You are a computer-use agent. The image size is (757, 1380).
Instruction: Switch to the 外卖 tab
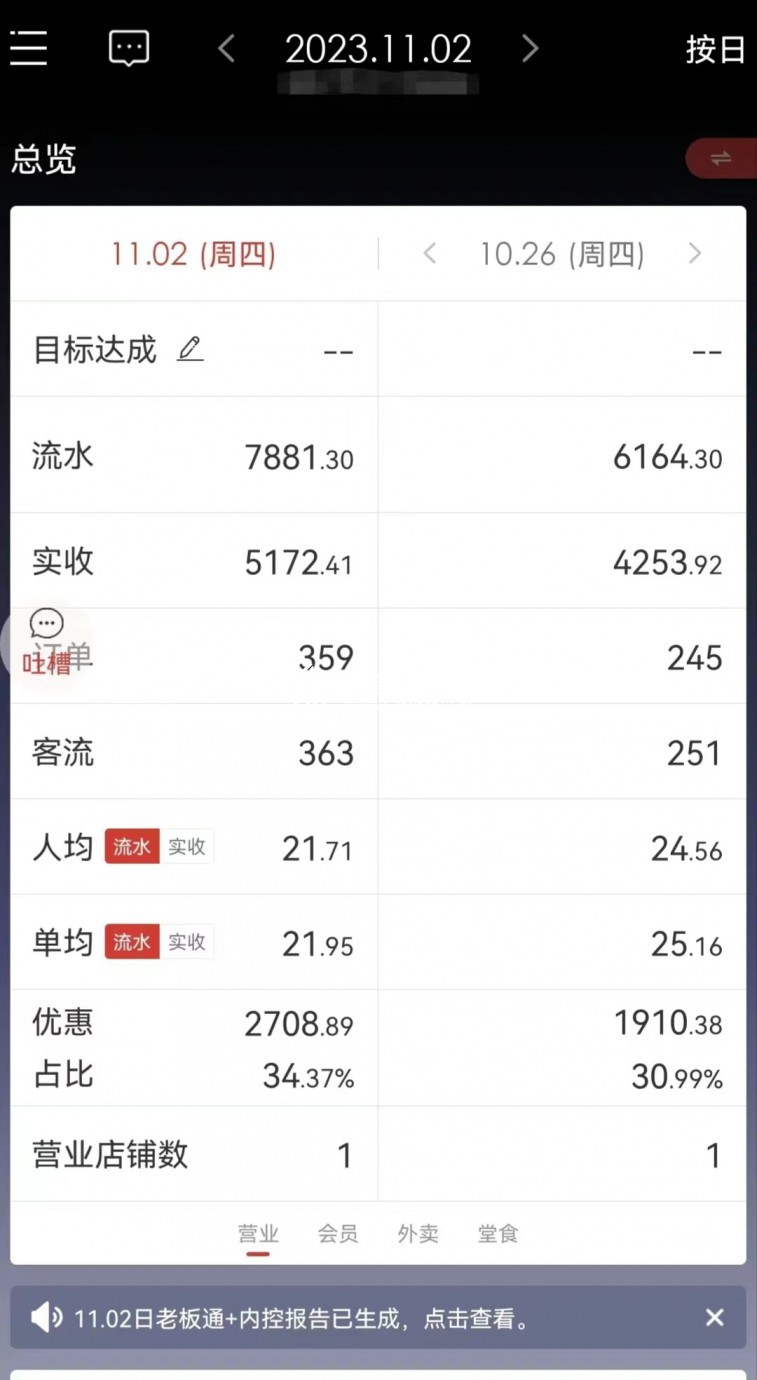pos(418,1234)
